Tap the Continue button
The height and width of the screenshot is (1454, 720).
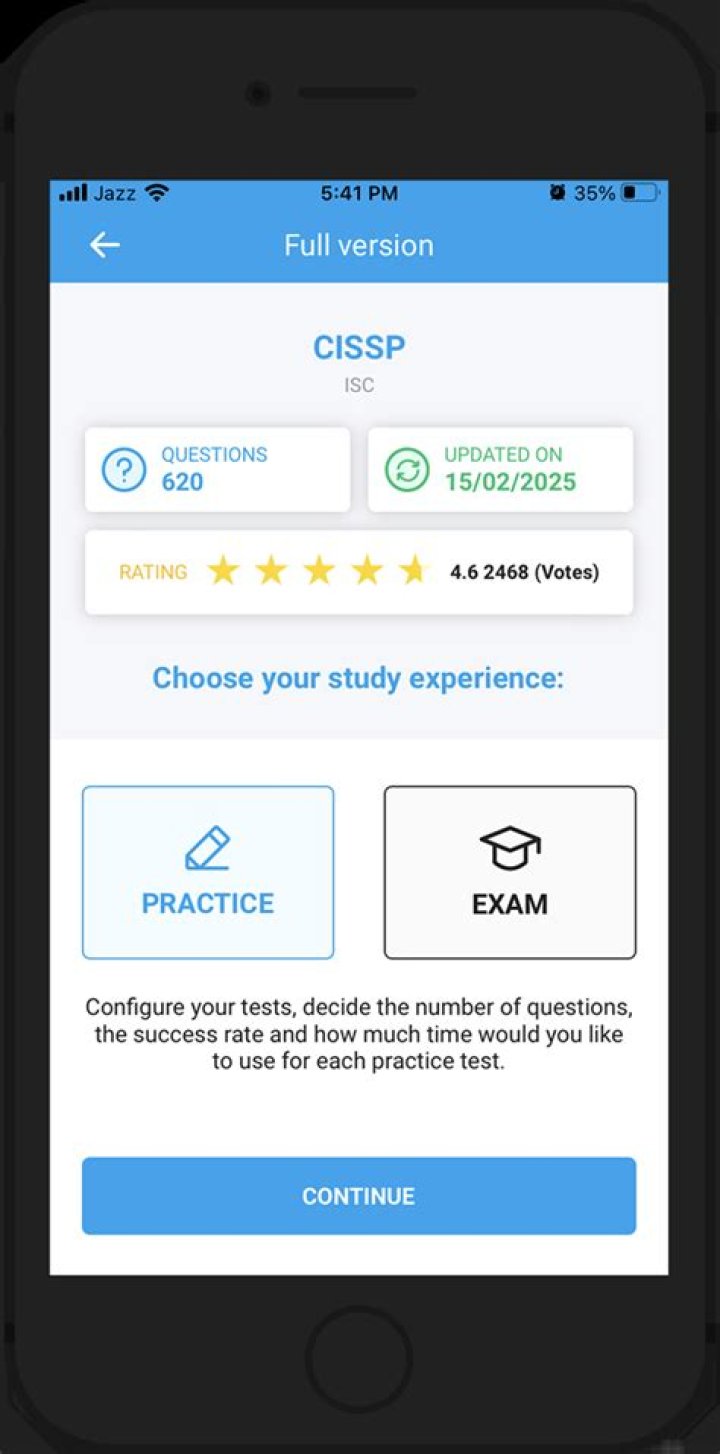pyautogui.click(x=359, y=1196)
